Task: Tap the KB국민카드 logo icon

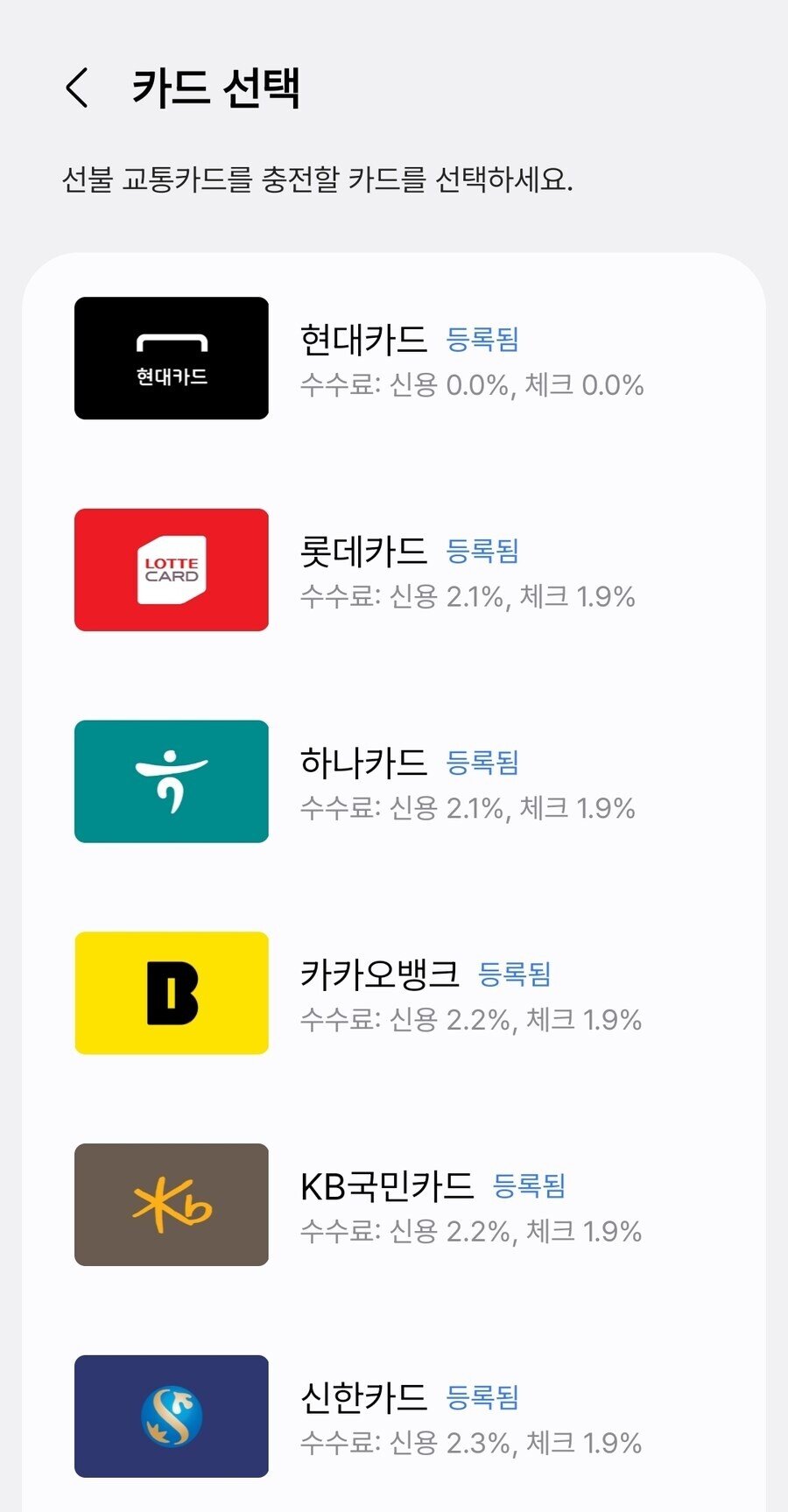Action: [x=170, y=1206]
